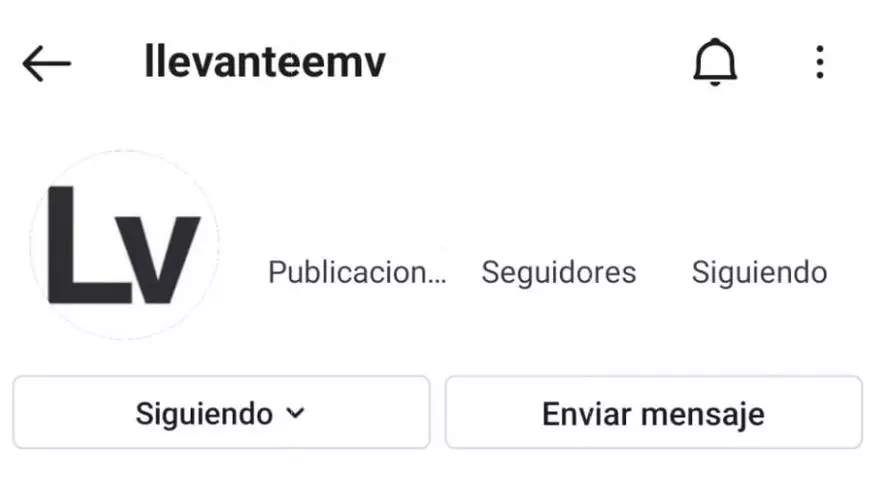Viewport: 880px width, 495px height.
Task: Open the notifications bell for llevanteemv
Action: tap(714, 64)
